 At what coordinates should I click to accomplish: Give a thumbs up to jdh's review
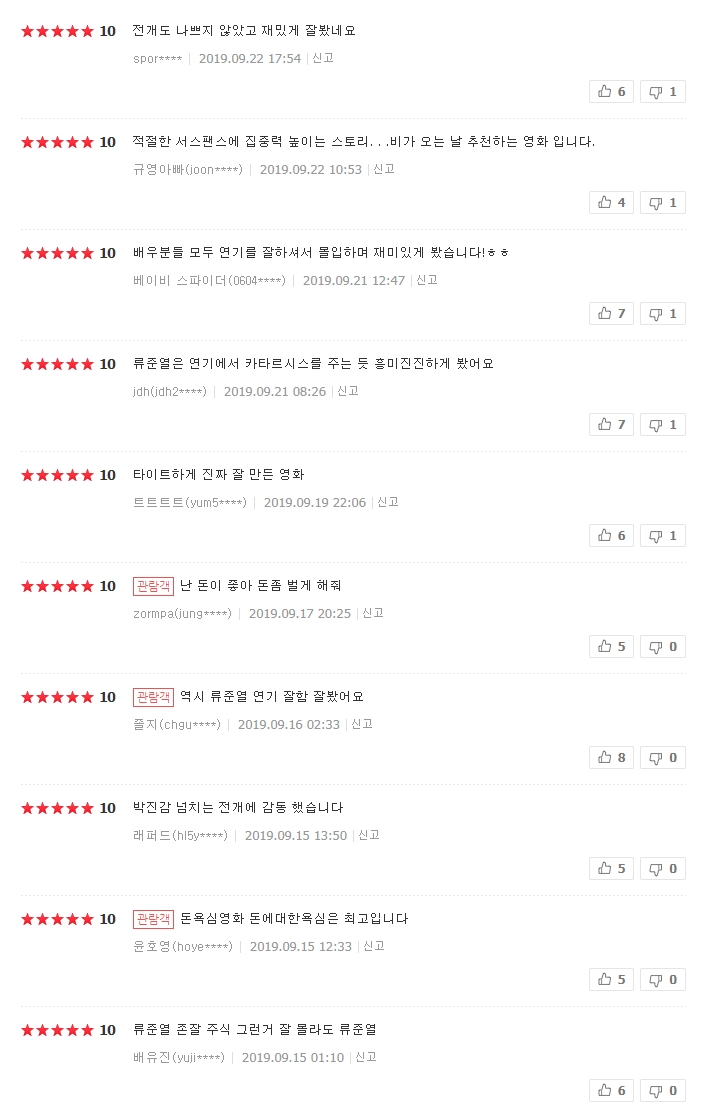(x=611, y=425)
